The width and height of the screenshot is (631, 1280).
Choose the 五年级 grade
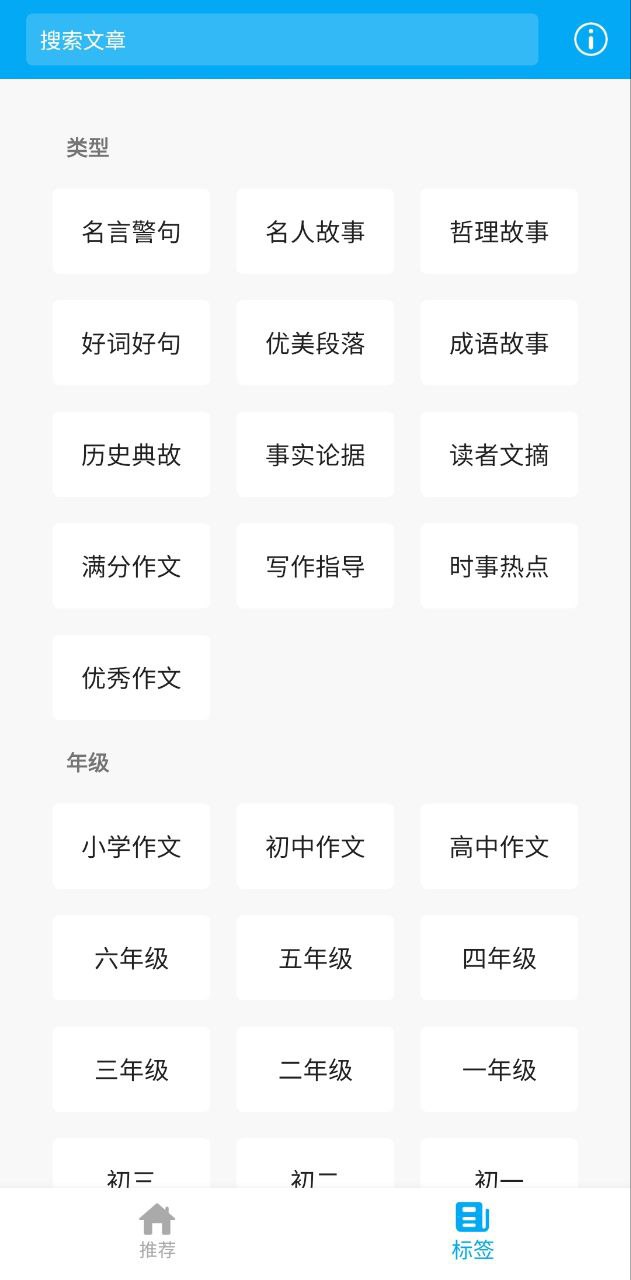[315, 958]
